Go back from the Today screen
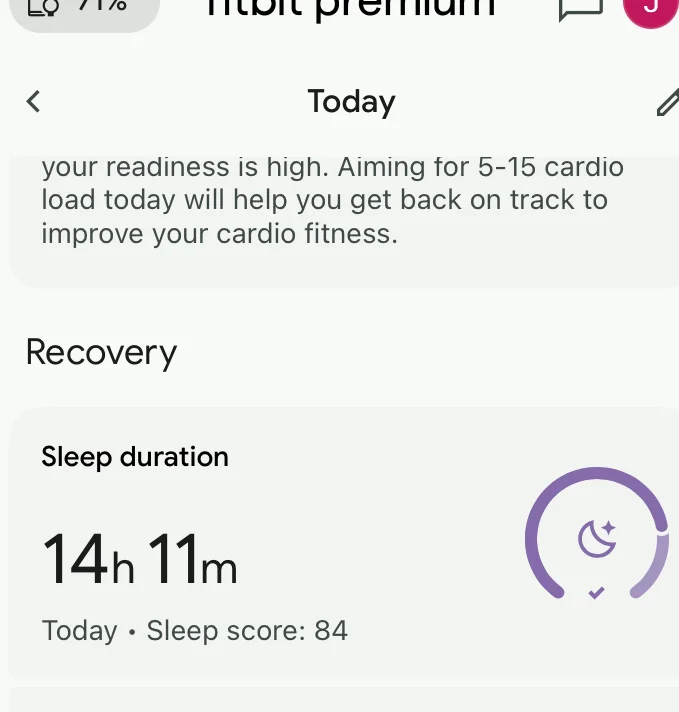Image resolution: width=679 pixels, height=712 pixels. 34,101
